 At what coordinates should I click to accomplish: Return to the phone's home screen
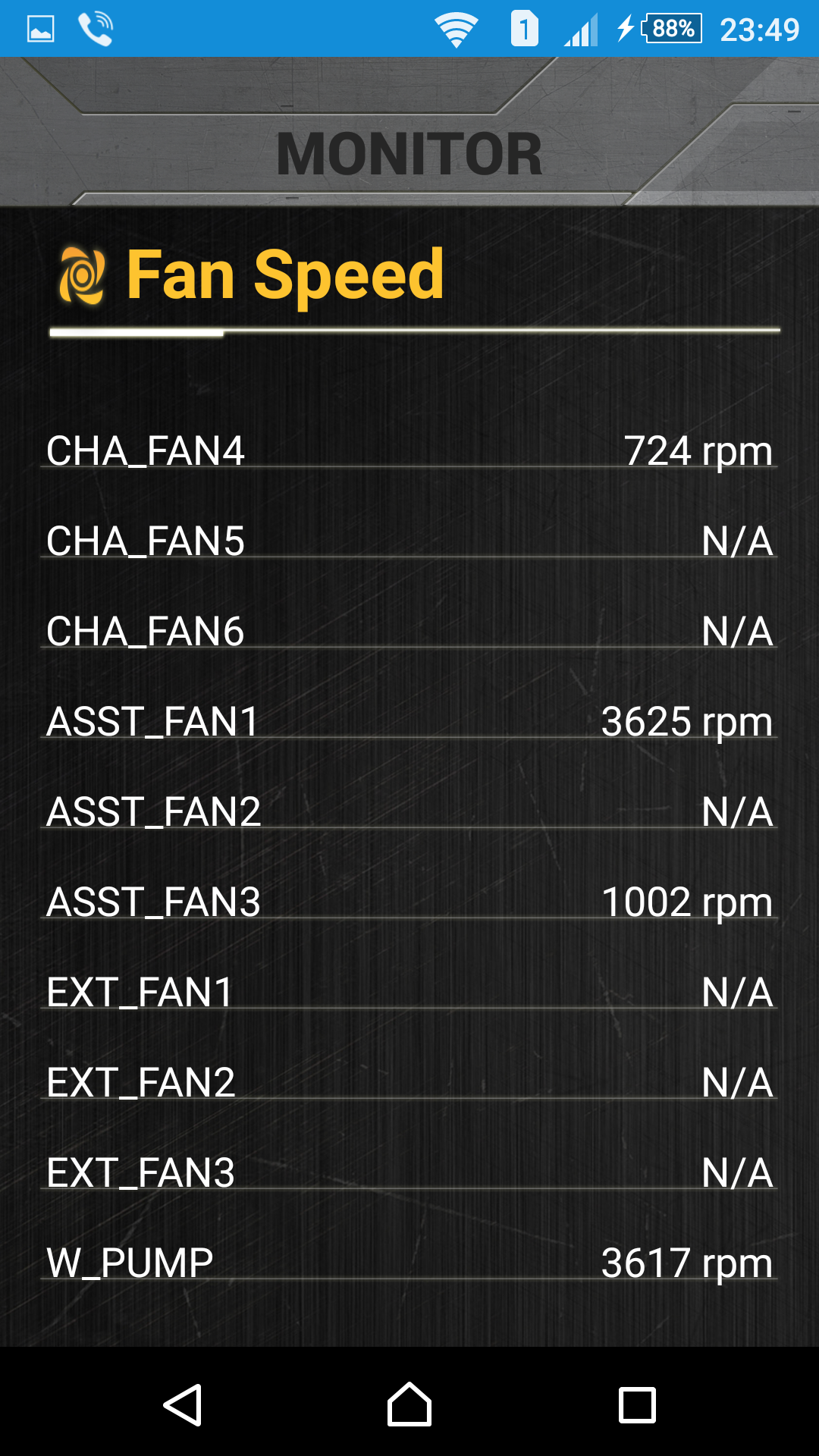(409, 1404)
